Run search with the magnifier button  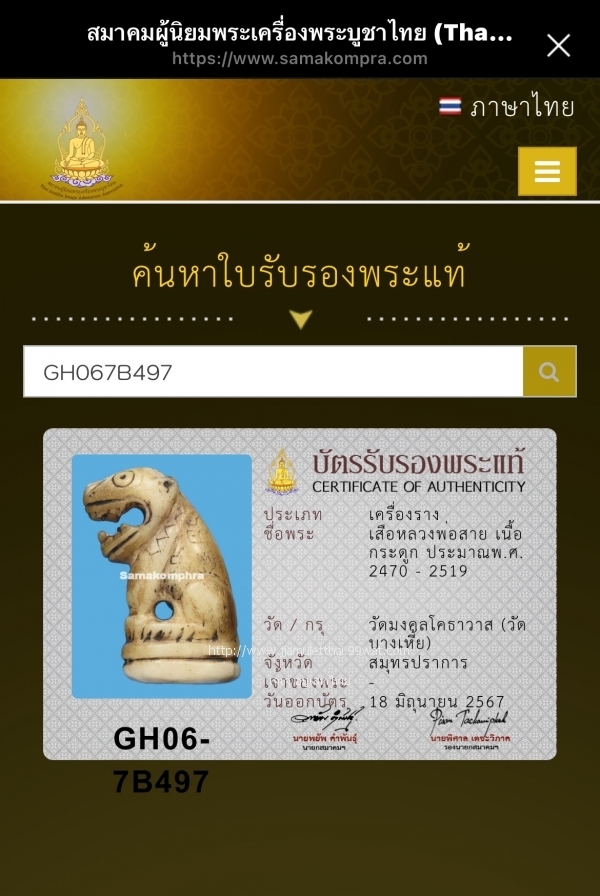click(549, 372)
